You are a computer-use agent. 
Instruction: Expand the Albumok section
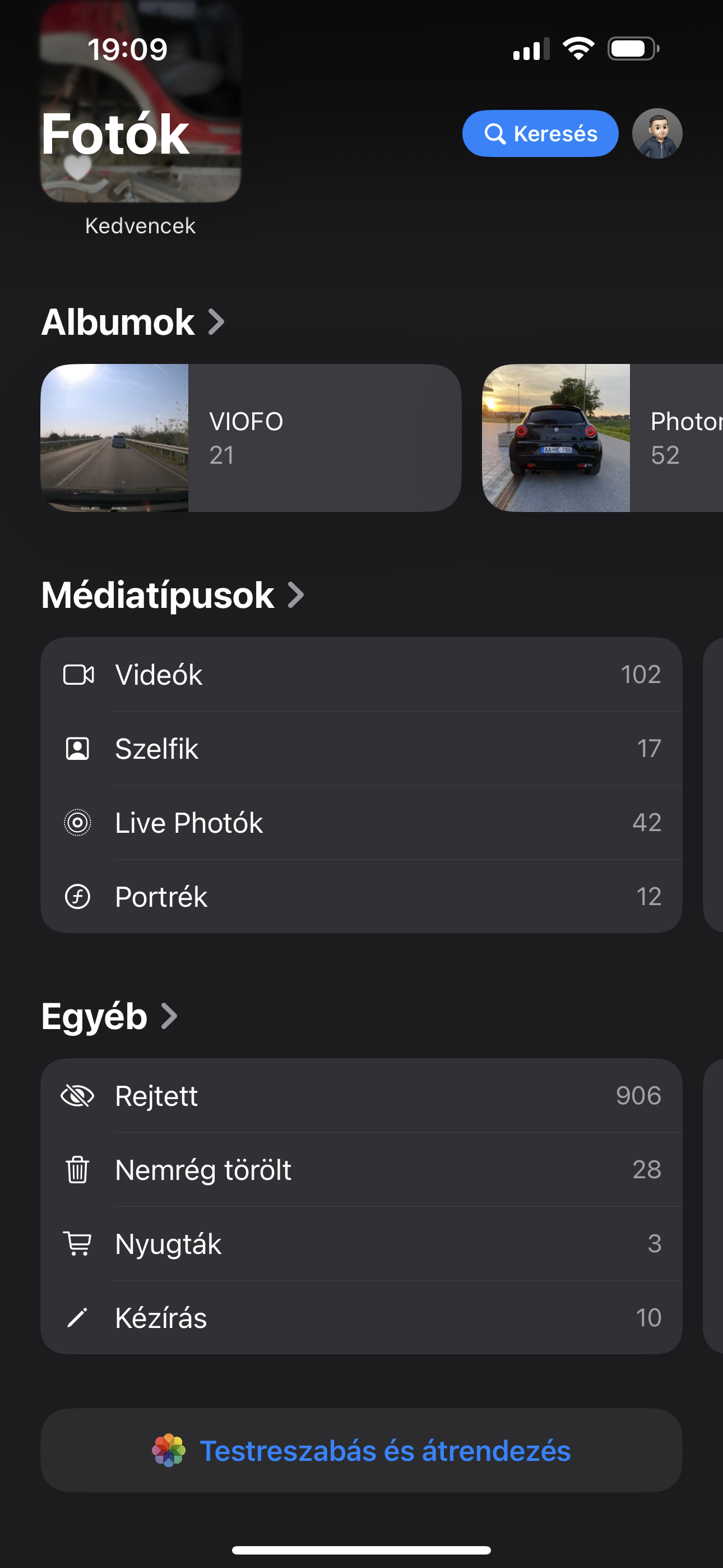point(133,322)
